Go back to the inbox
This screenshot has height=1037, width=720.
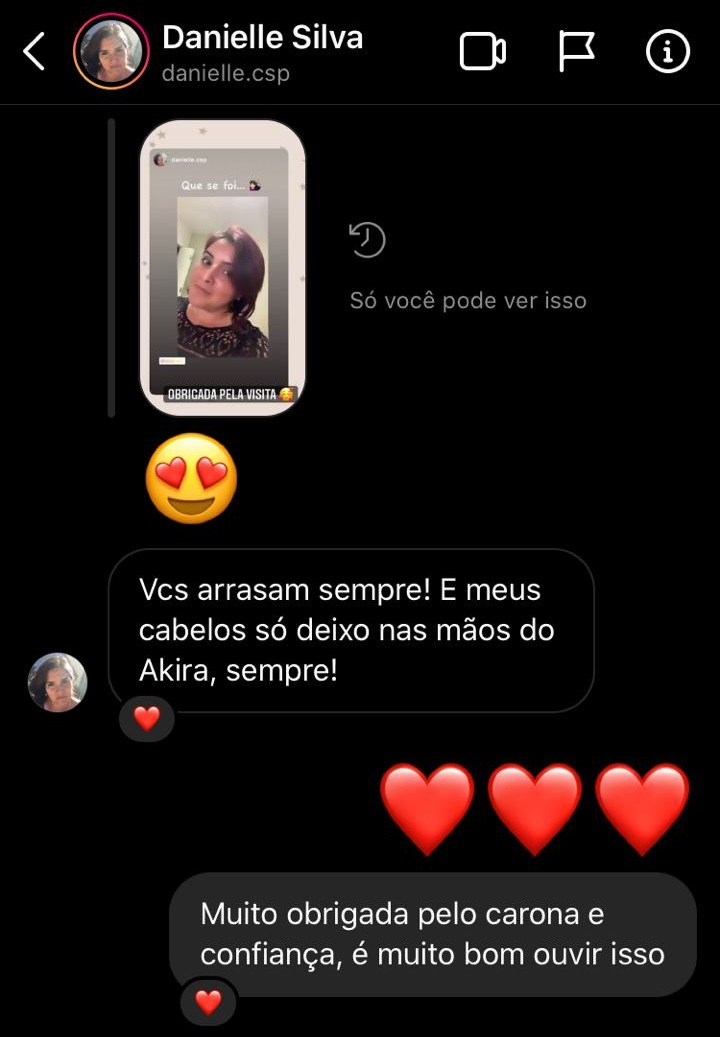[x=34, y=51]
